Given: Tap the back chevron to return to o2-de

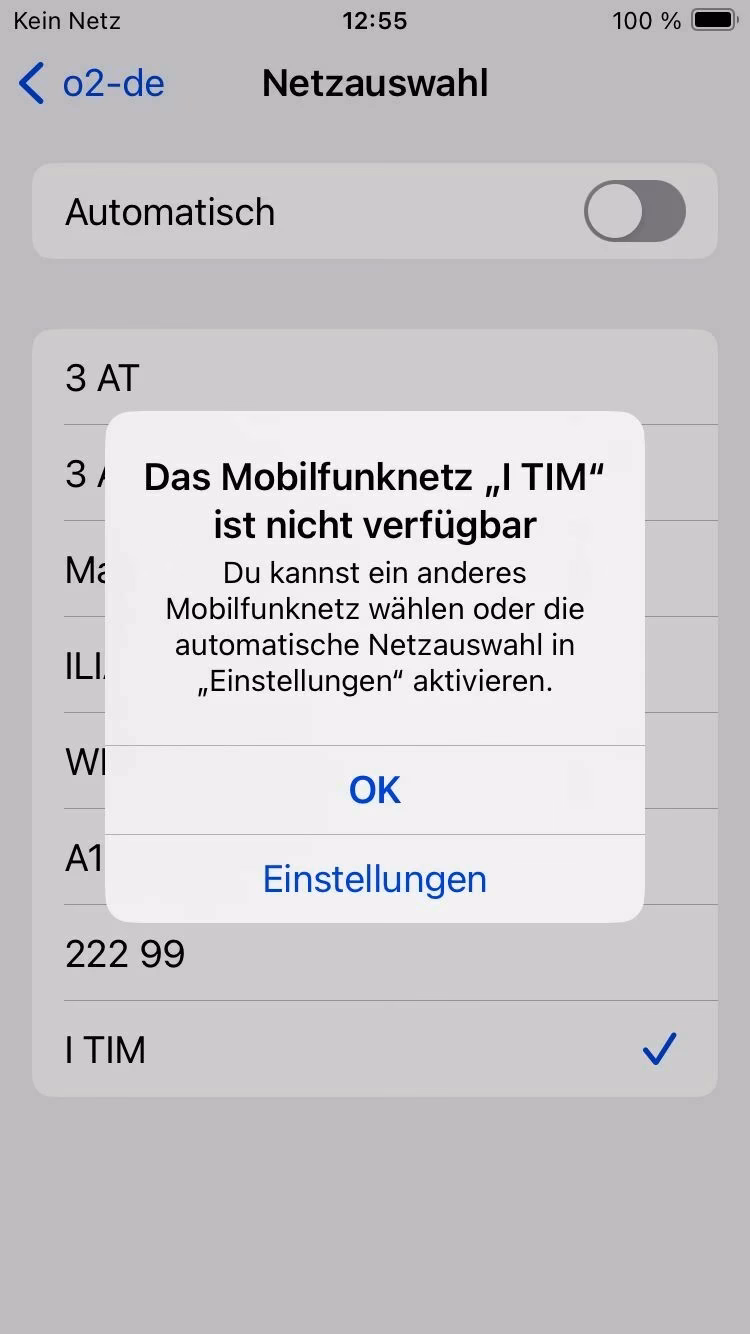Looking at the screenshot, I should [x=30, y=84].
